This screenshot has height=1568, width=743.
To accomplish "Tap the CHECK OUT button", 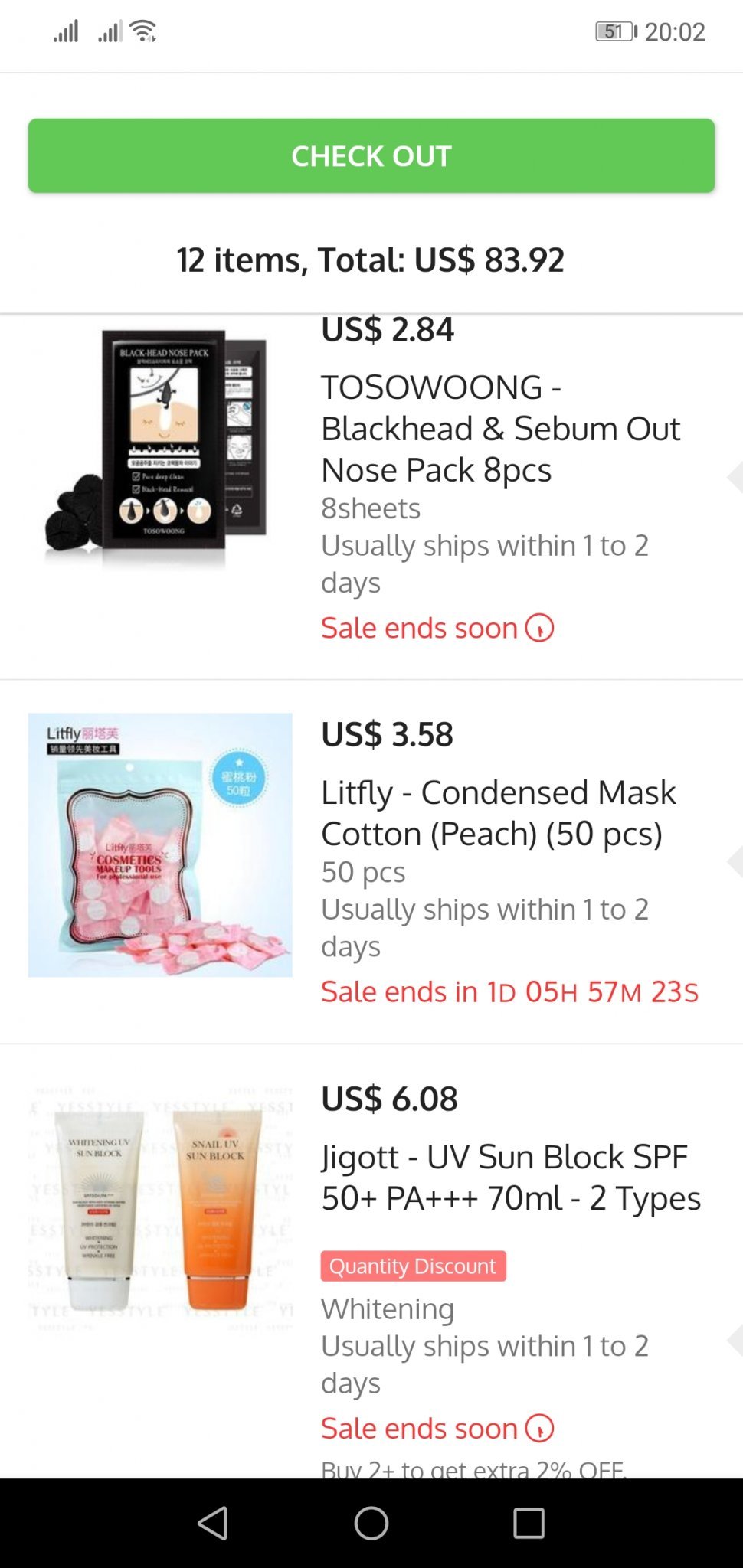I will [371, 155].
